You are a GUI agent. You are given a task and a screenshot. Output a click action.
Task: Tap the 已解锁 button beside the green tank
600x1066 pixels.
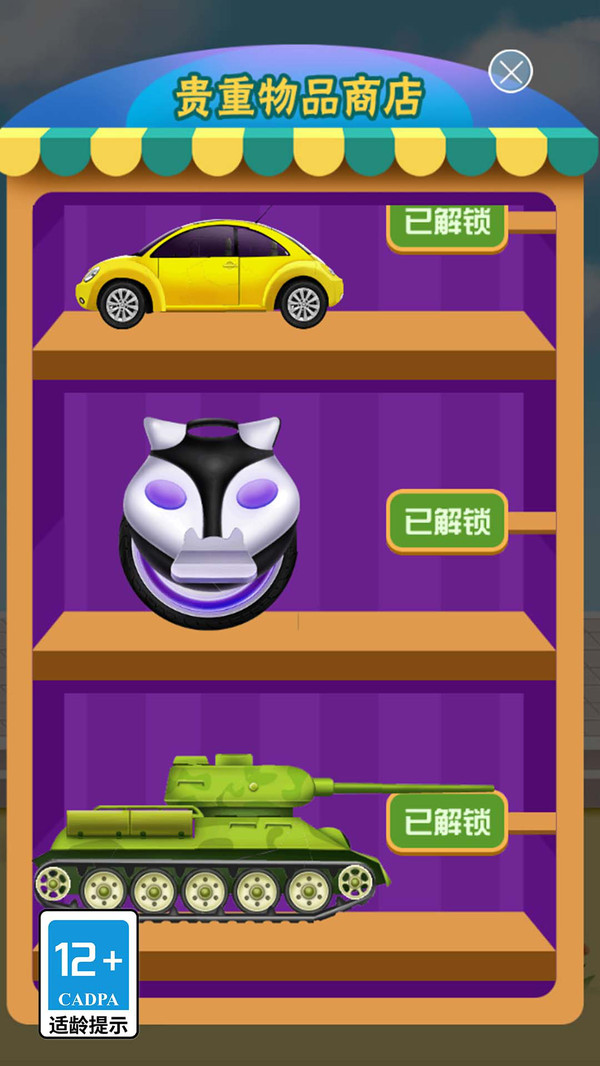447,822
